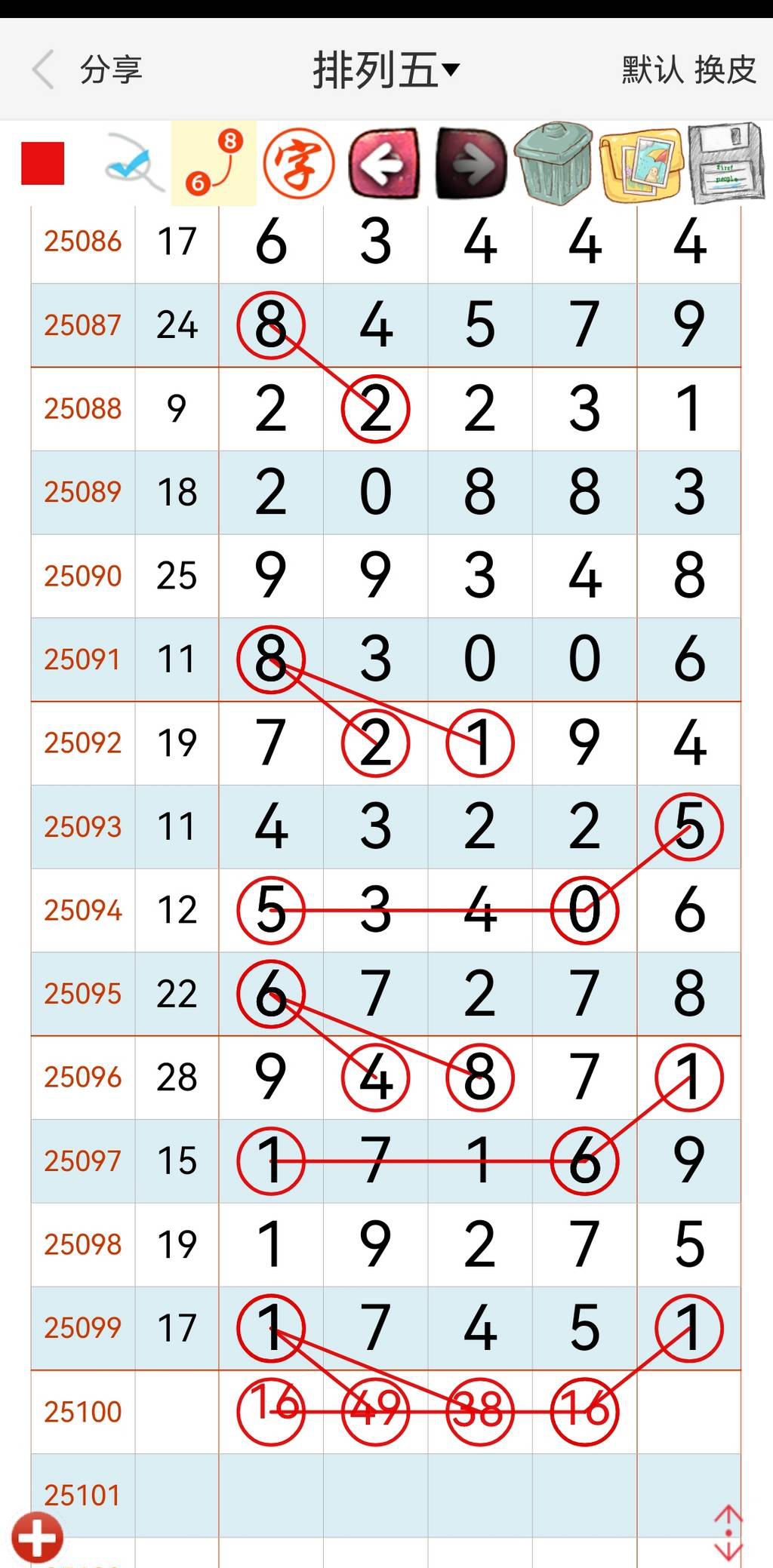Expand the 排列五 lottery dropdown
Screen dimensions: 773x1568
(386, 70)
